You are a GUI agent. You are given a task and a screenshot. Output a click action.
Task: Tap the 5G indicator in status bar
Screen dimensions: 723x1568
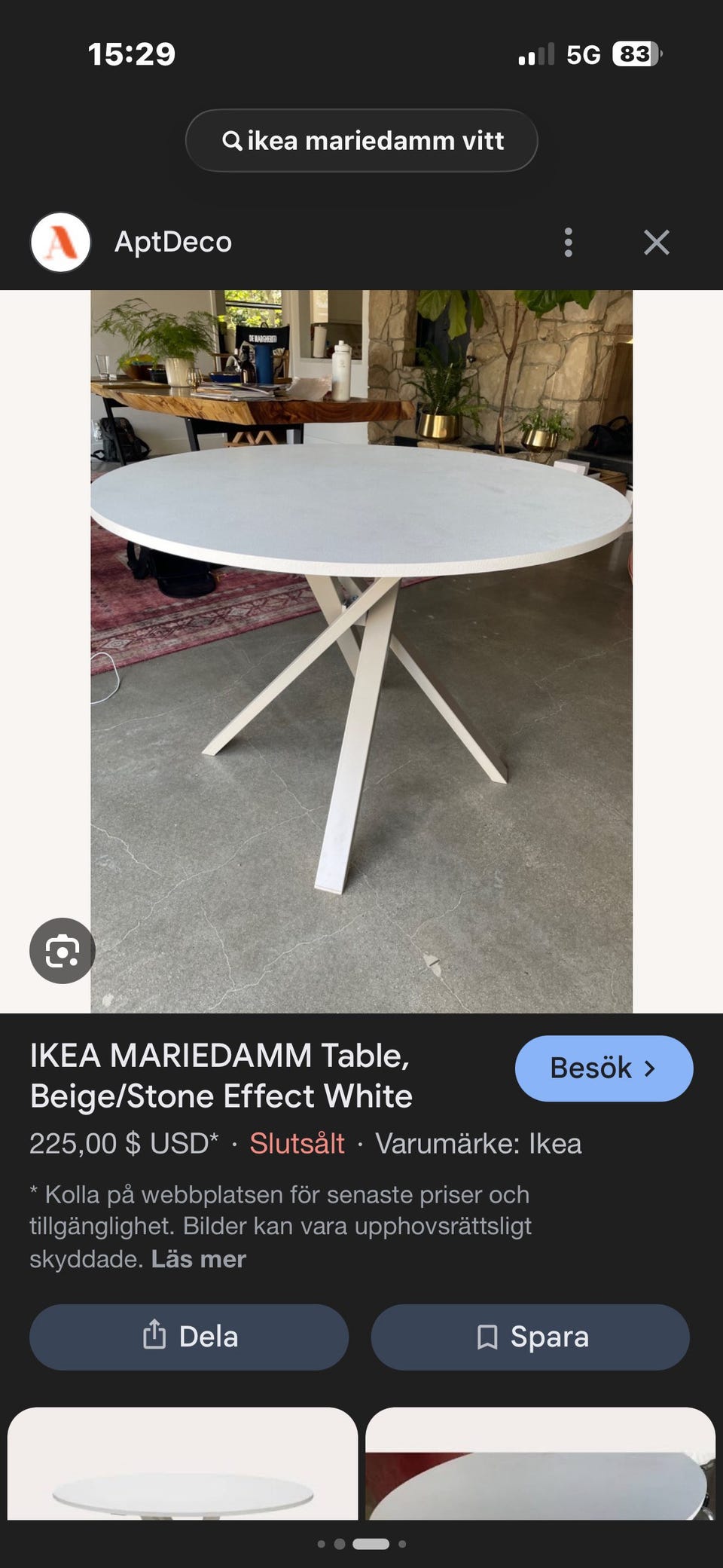[x=586, y=53]
